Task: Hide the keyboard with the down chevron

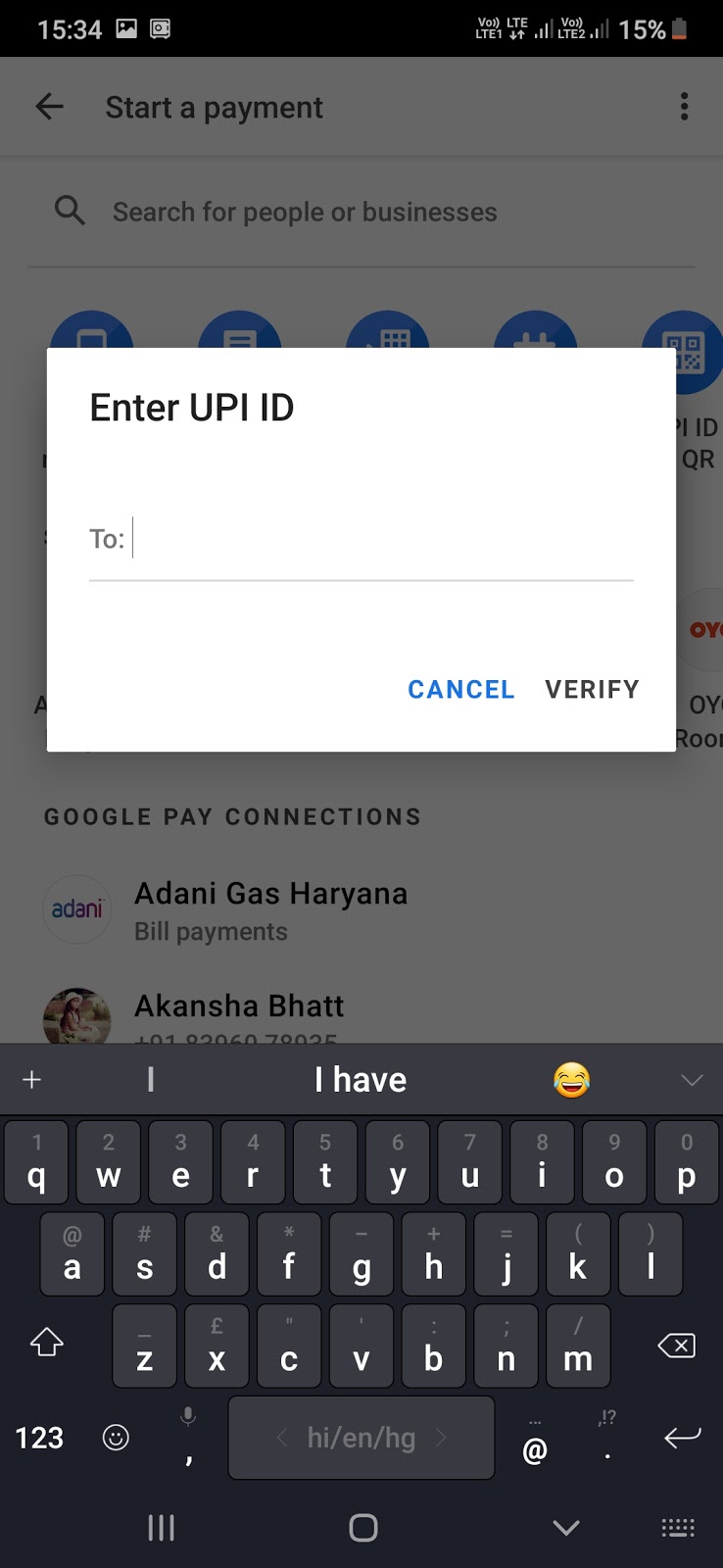Action: click(x=565, y=1527)
